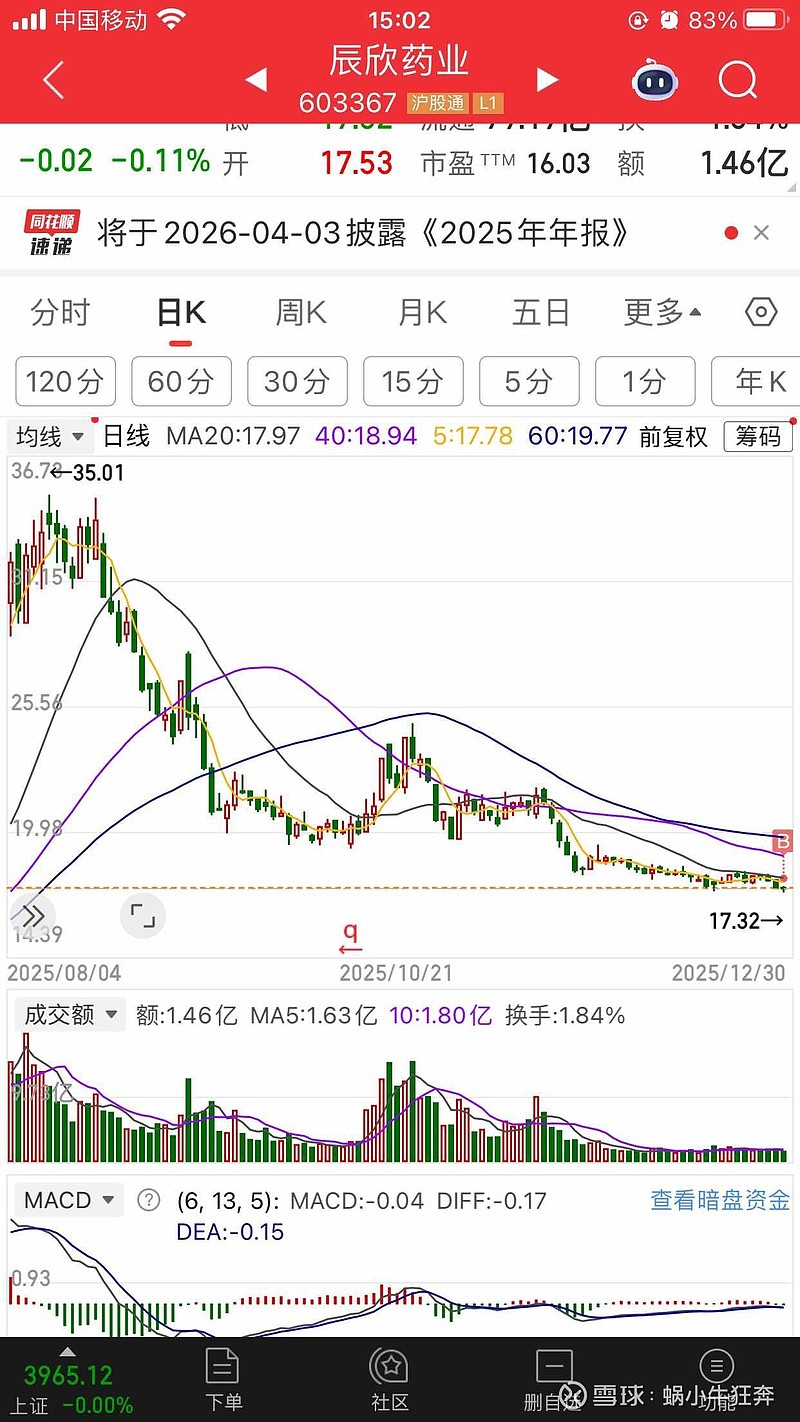Go back using the top-left arrow
Image resolution: width=800 pixels, height=1422 pixels.
54,80
